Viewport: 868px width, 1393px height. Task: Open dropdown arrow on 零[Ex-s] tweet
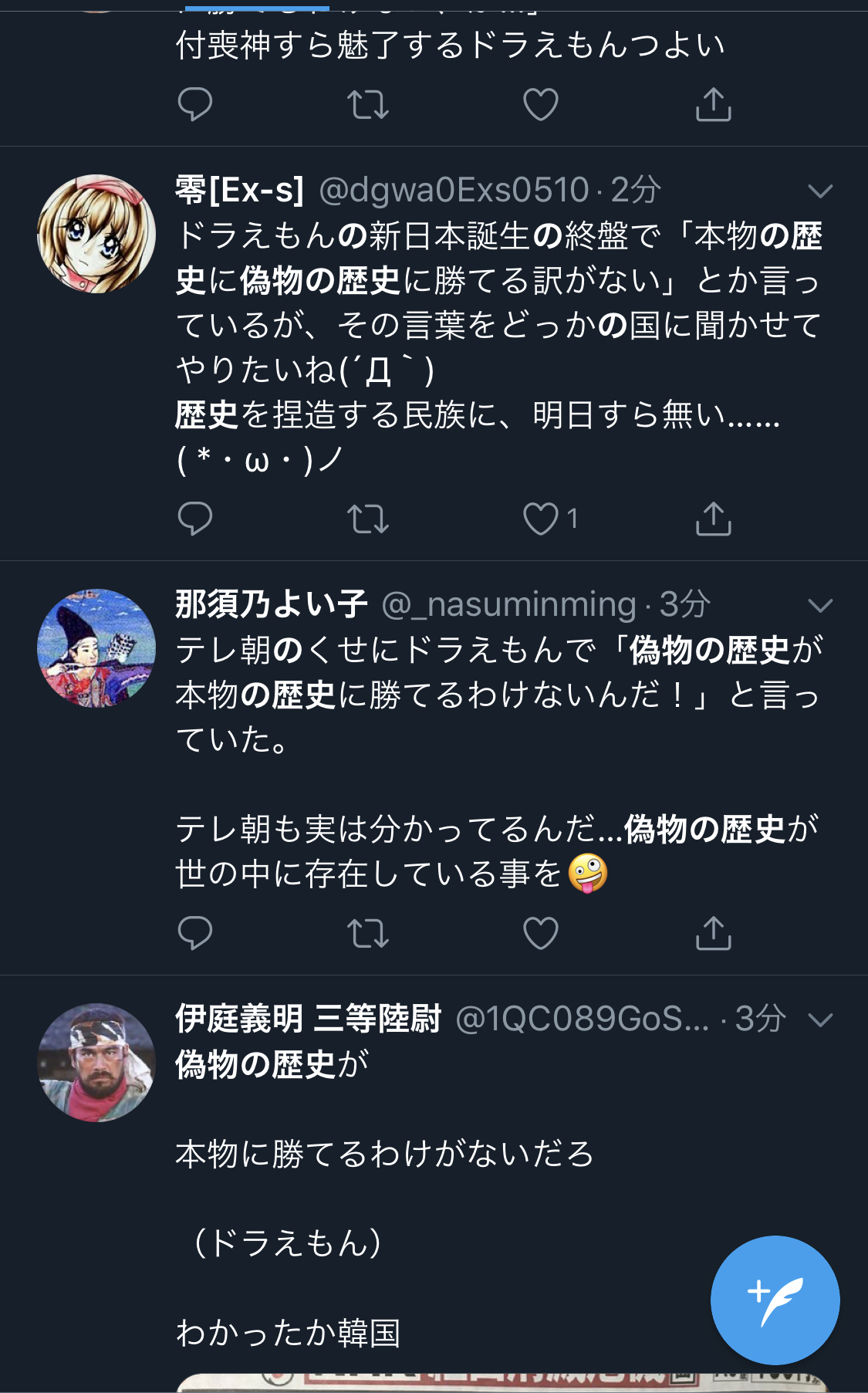820,191
